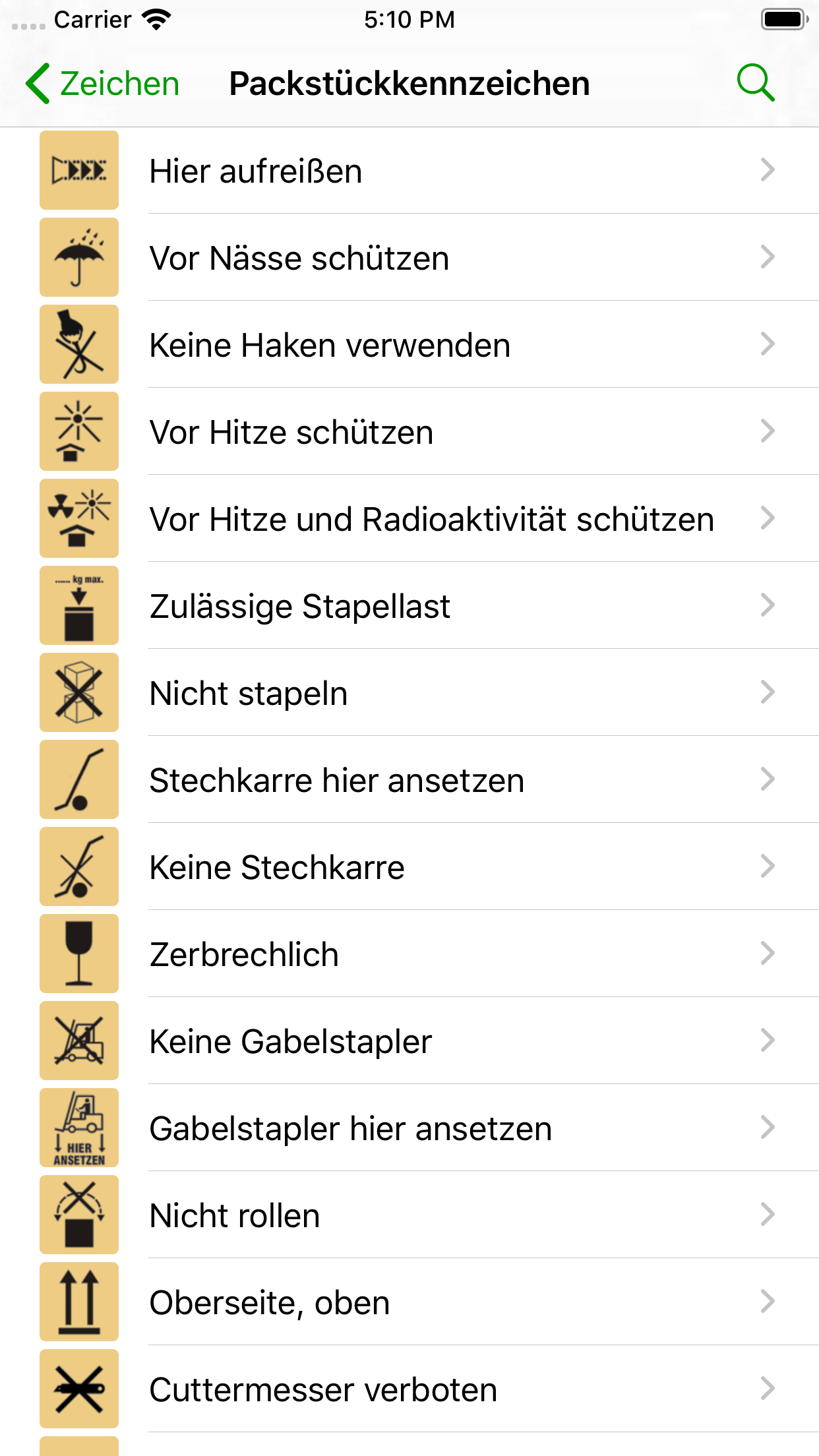Open the search icon
Viewport: 819px width, 1456px height.
point(754,83)
